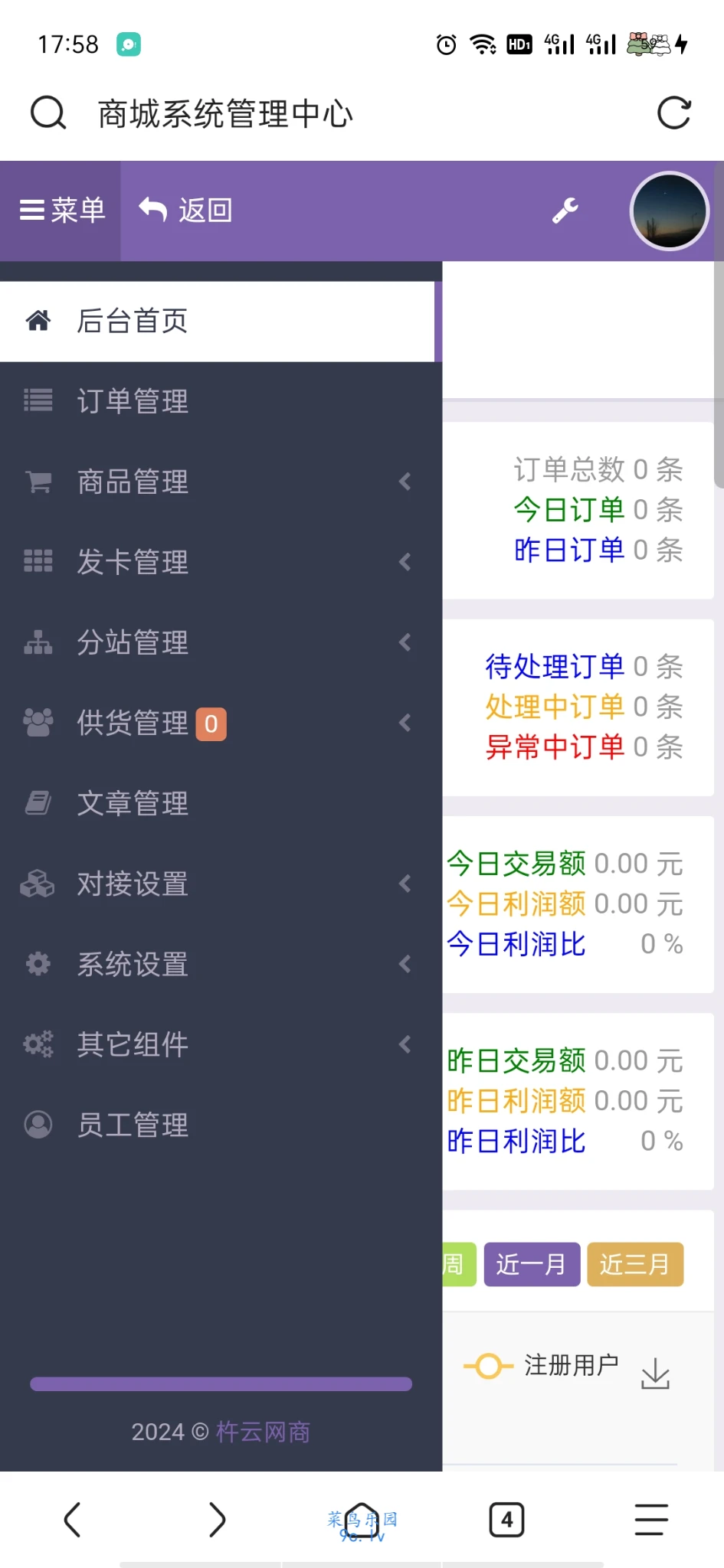Go to 后台首页

coord(132,321)
